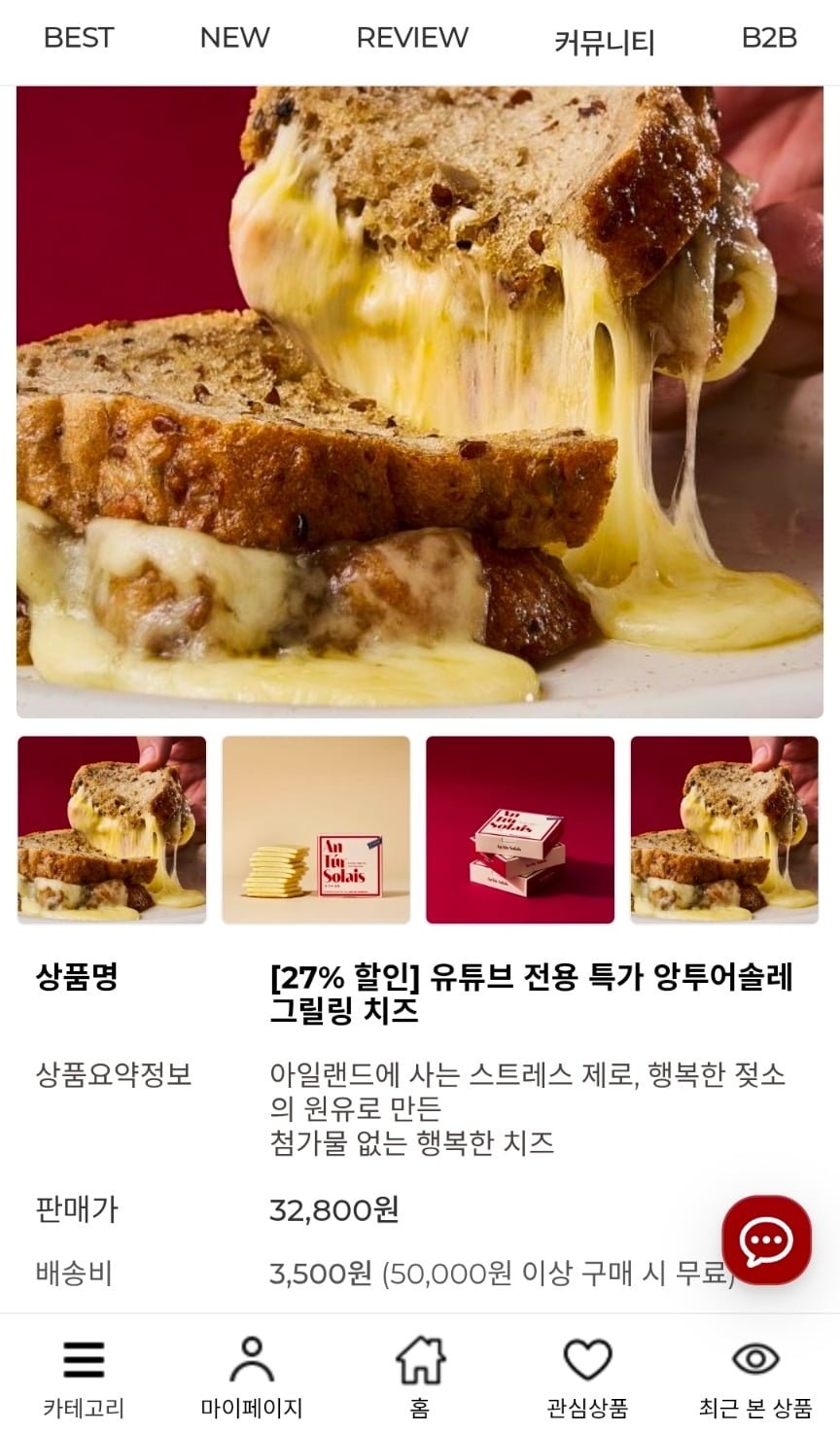This screenshot has height=1432, width=840.
Task: Switch to the BEST tab
Action: [x=79, y=38]
